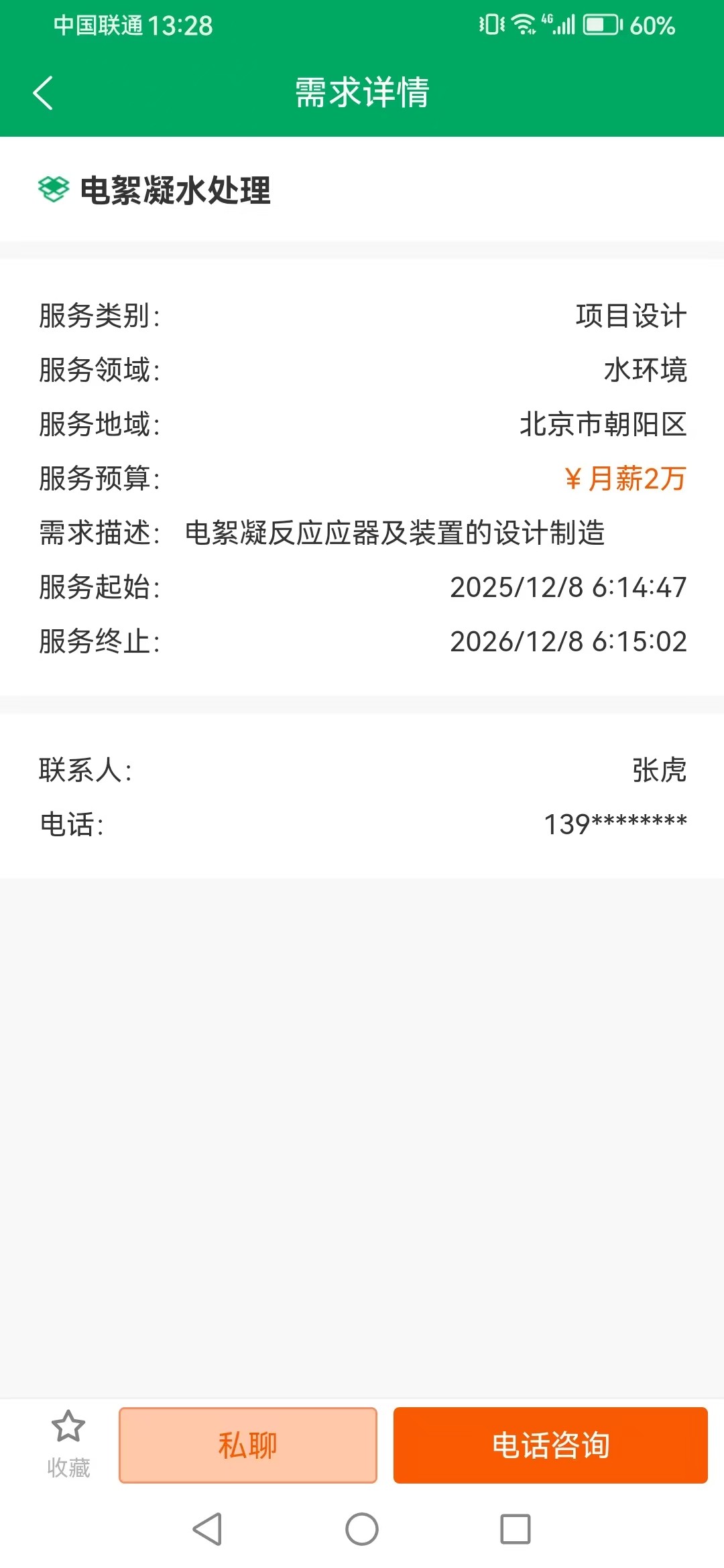The width and height of the screenshot is (724, 1568).
Task: Return to the phone's home screen
Action: (x=362, y=1529)
